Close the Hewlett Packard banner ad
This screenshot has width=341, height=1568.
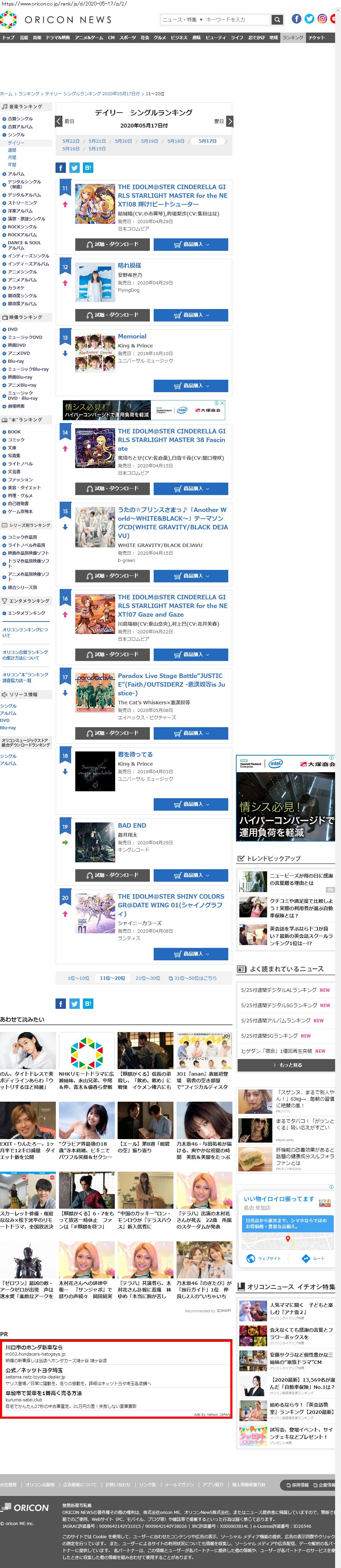click(x=222, y=403)
